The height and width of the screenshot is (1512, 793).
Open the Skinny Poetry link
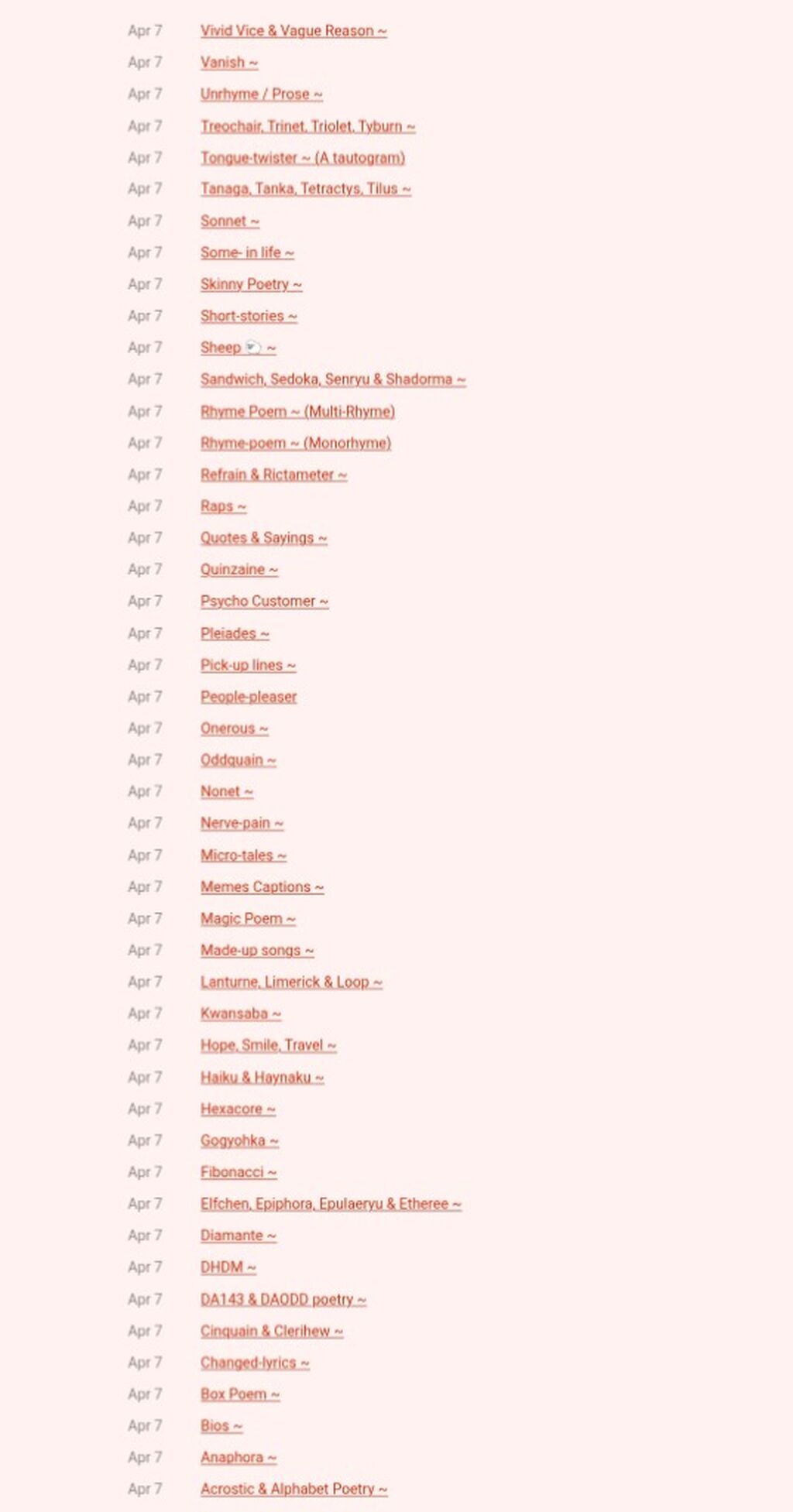coord(251,284)
